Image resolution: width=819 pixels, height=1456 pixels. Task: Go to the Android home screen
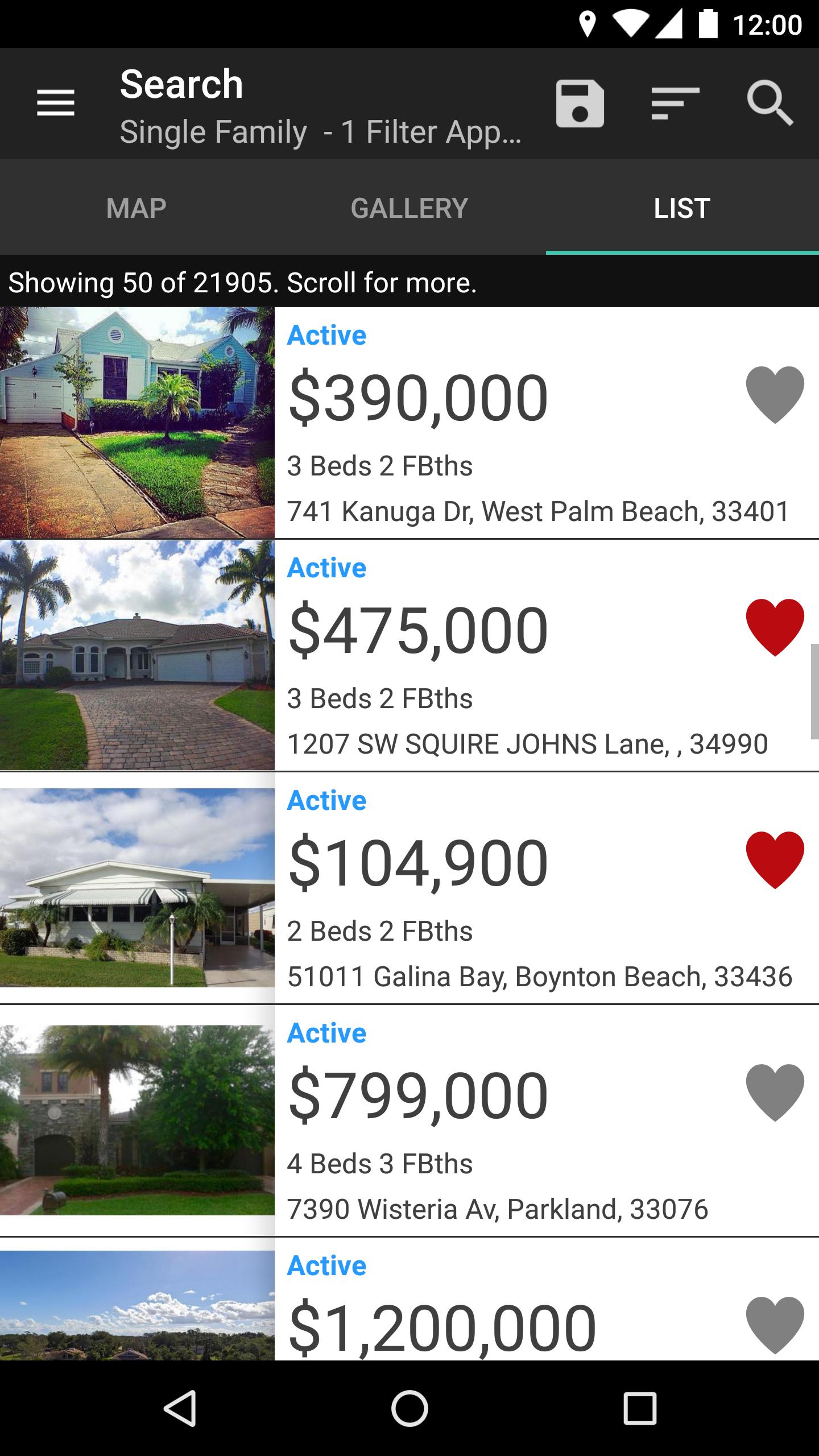pos(409,1408)
